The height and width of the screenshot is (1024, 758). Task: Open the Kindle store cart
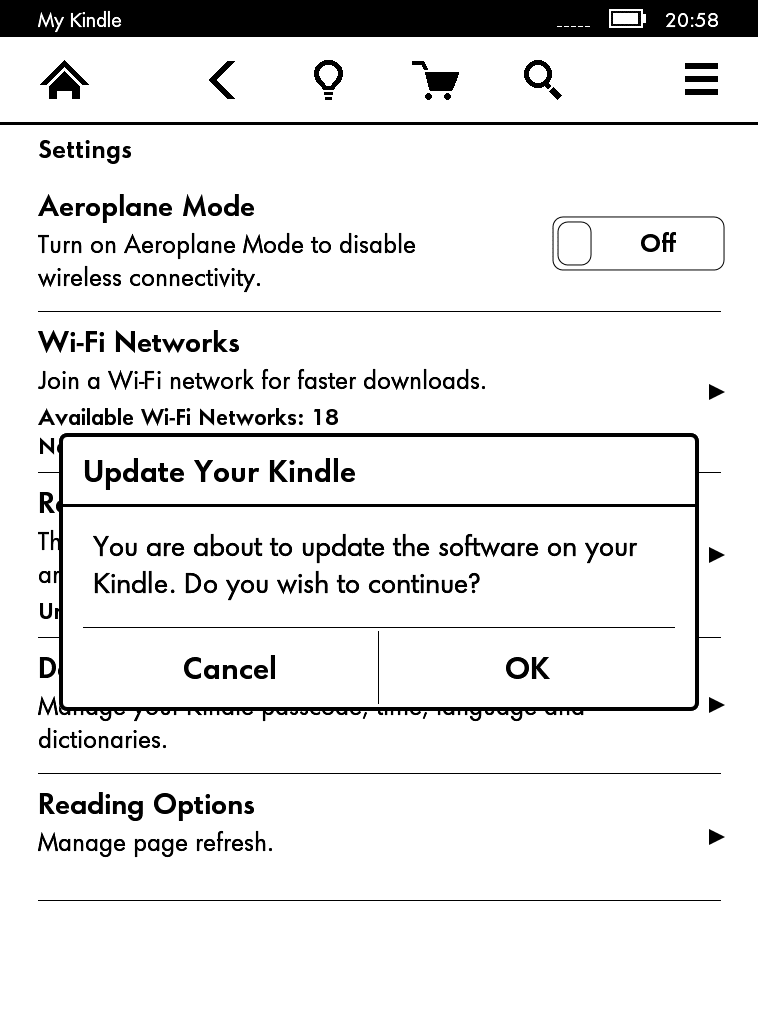pyautogui.click(x=435, y=80)
